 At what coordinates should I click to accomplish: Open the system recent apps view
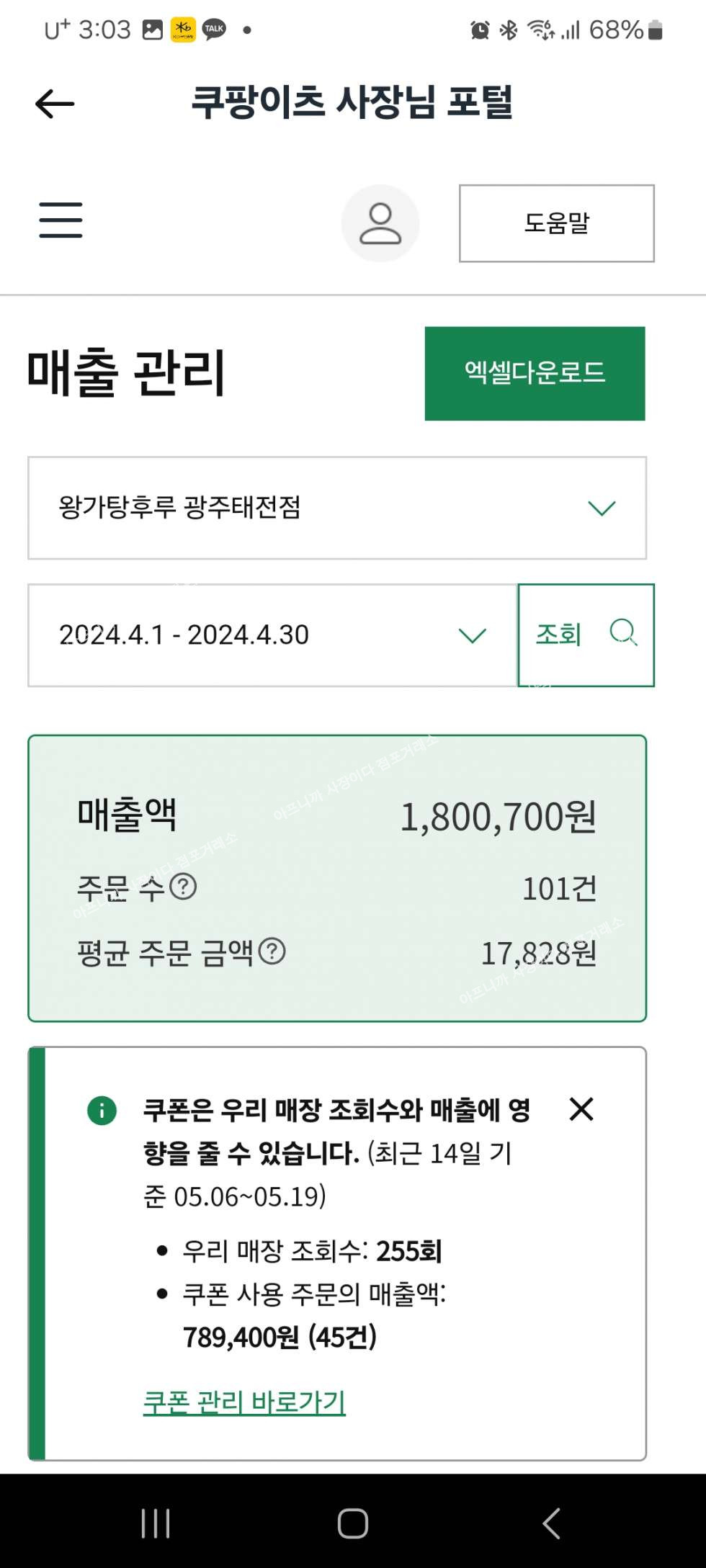pos(156,1523)
